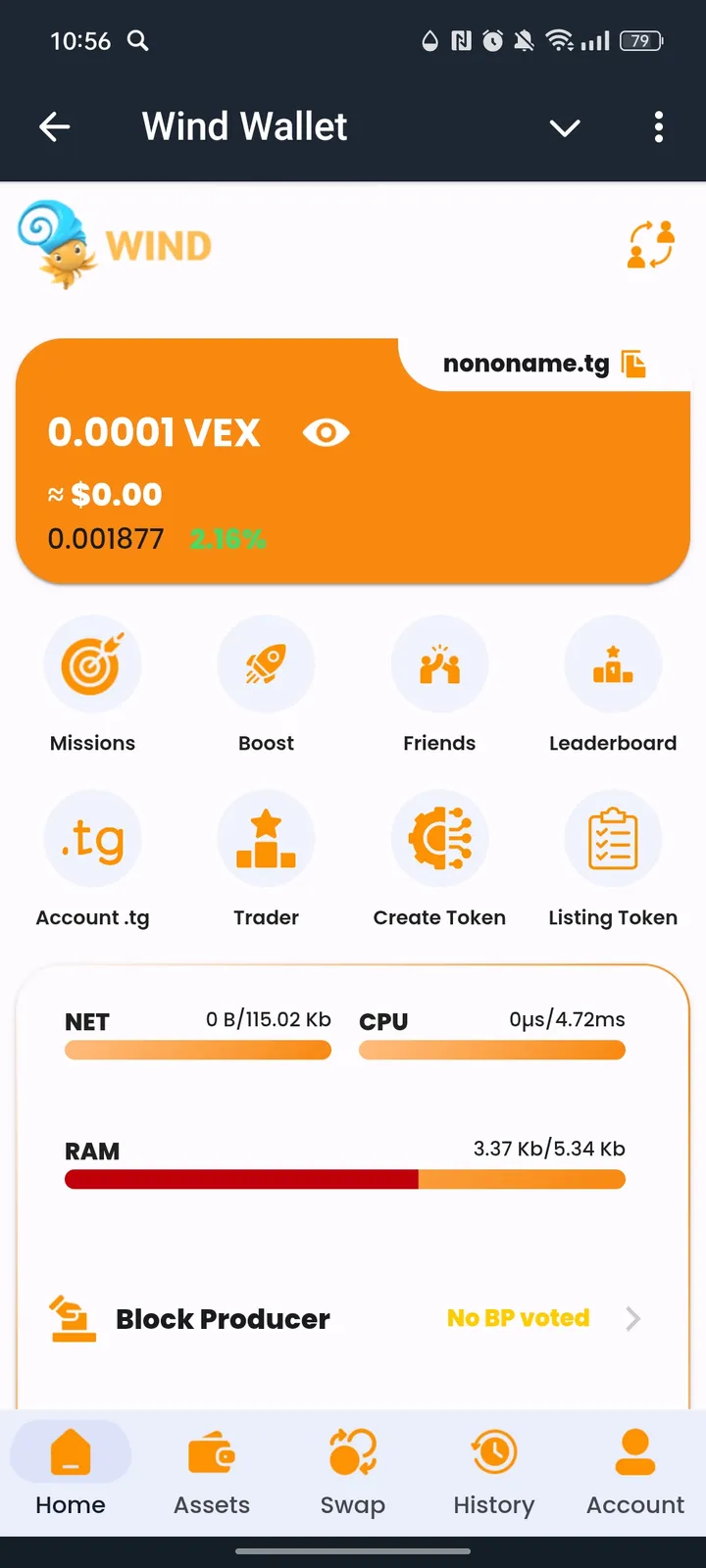Open the three-dot overflow menu
This screenshot has height=1568, width=706.
(x=658, y=127)
